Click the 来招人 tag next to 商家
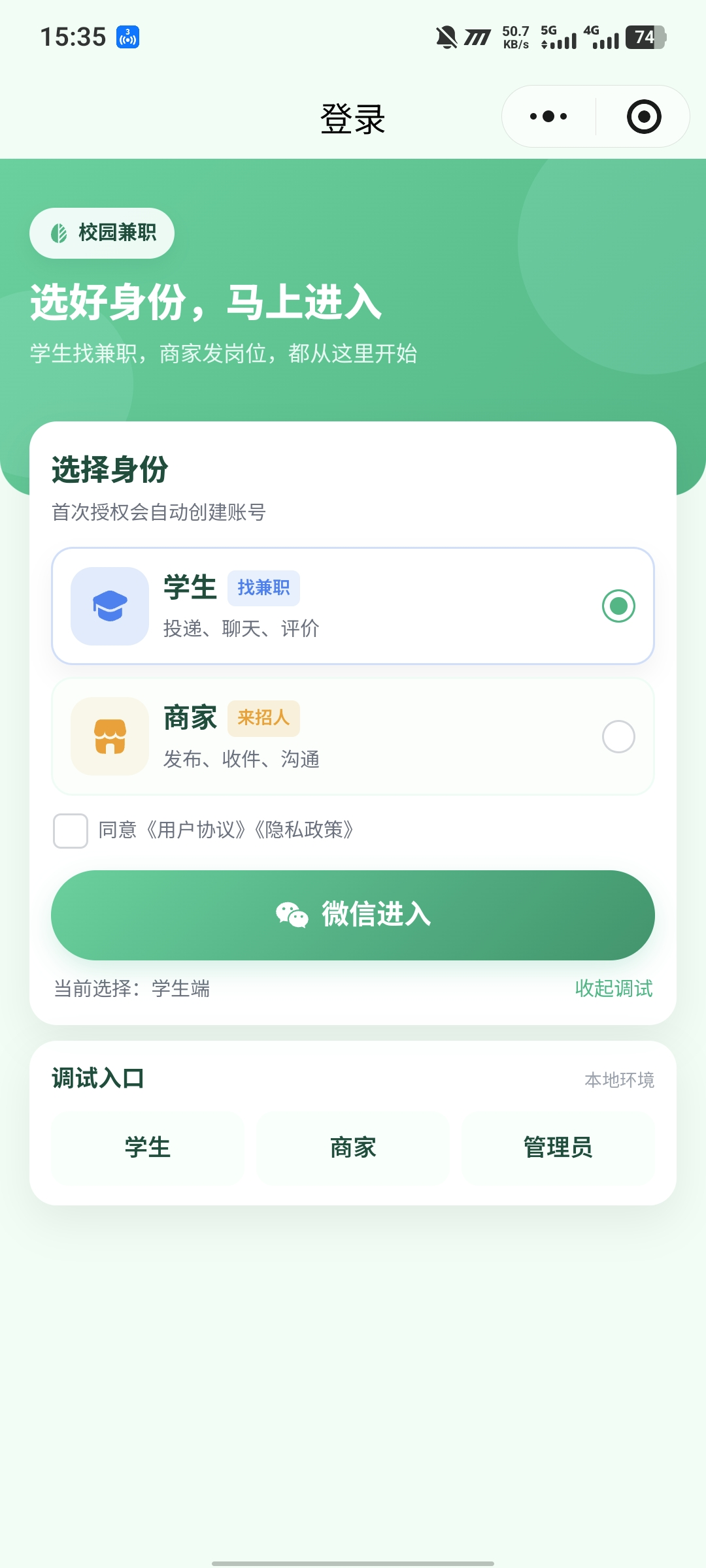Image resolution: width=706 pixels, height=1568 pixels. [x=263, y=718]
